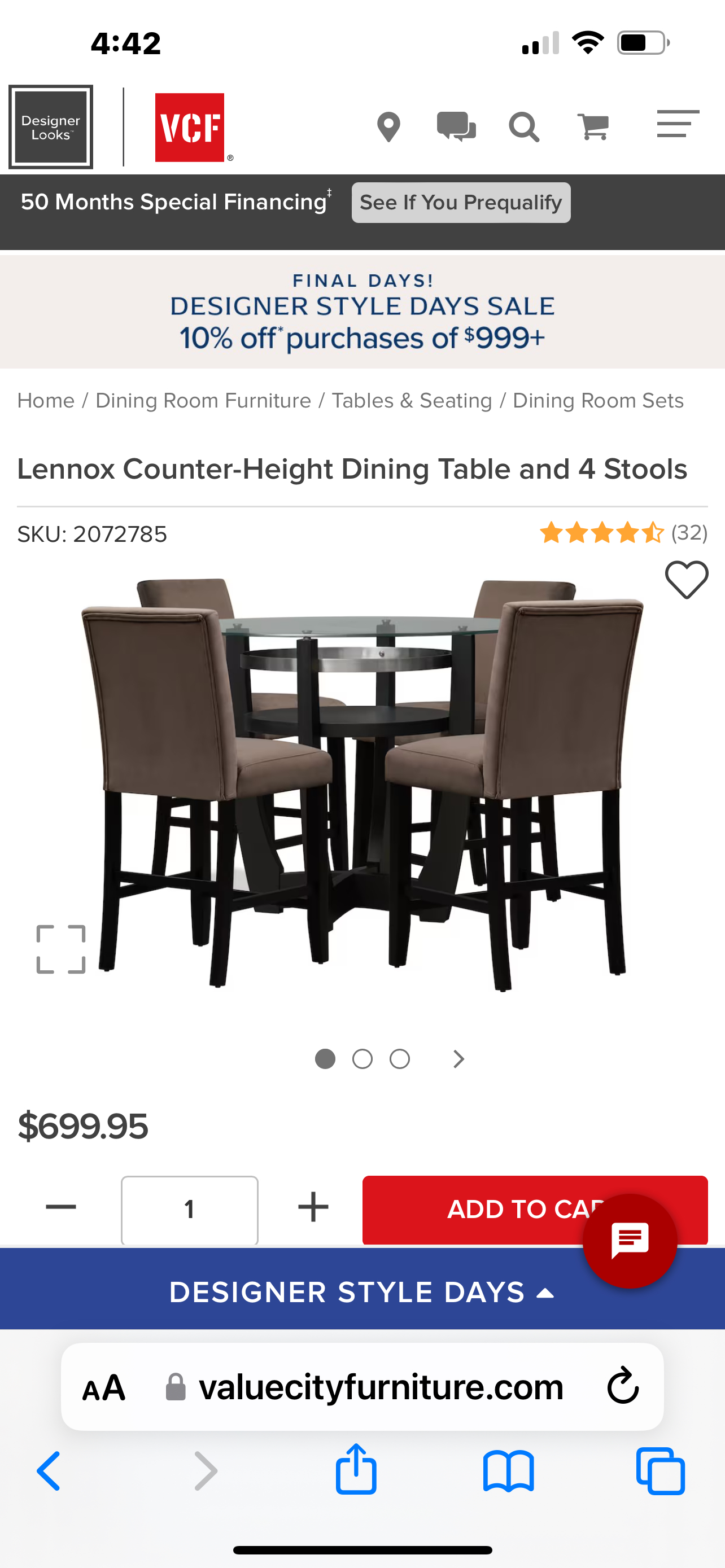View the shopping cart
Viewport: 725px width, 1568px height.
(x=593, y=127)
